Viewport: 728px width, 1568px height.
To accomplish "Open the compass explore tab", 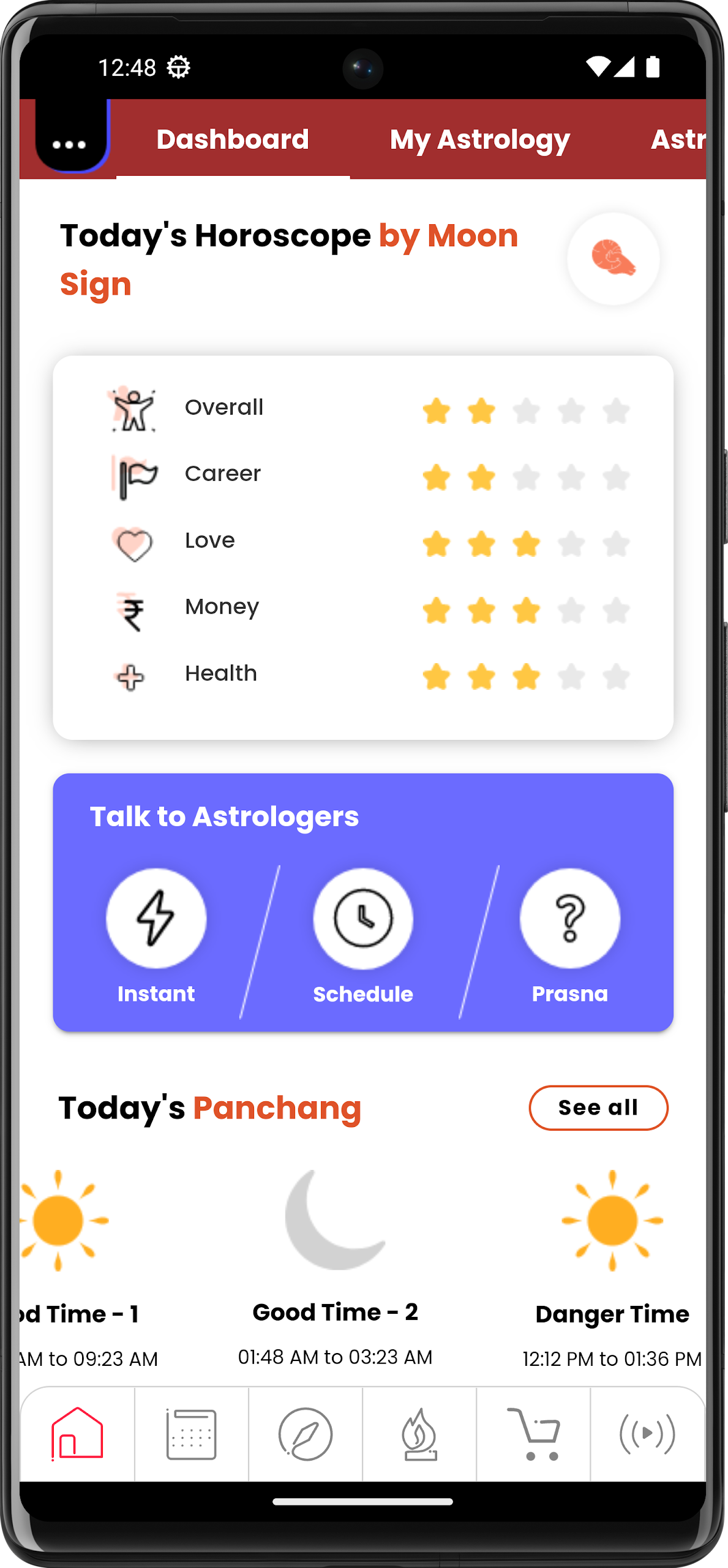I will (305, 1433).
